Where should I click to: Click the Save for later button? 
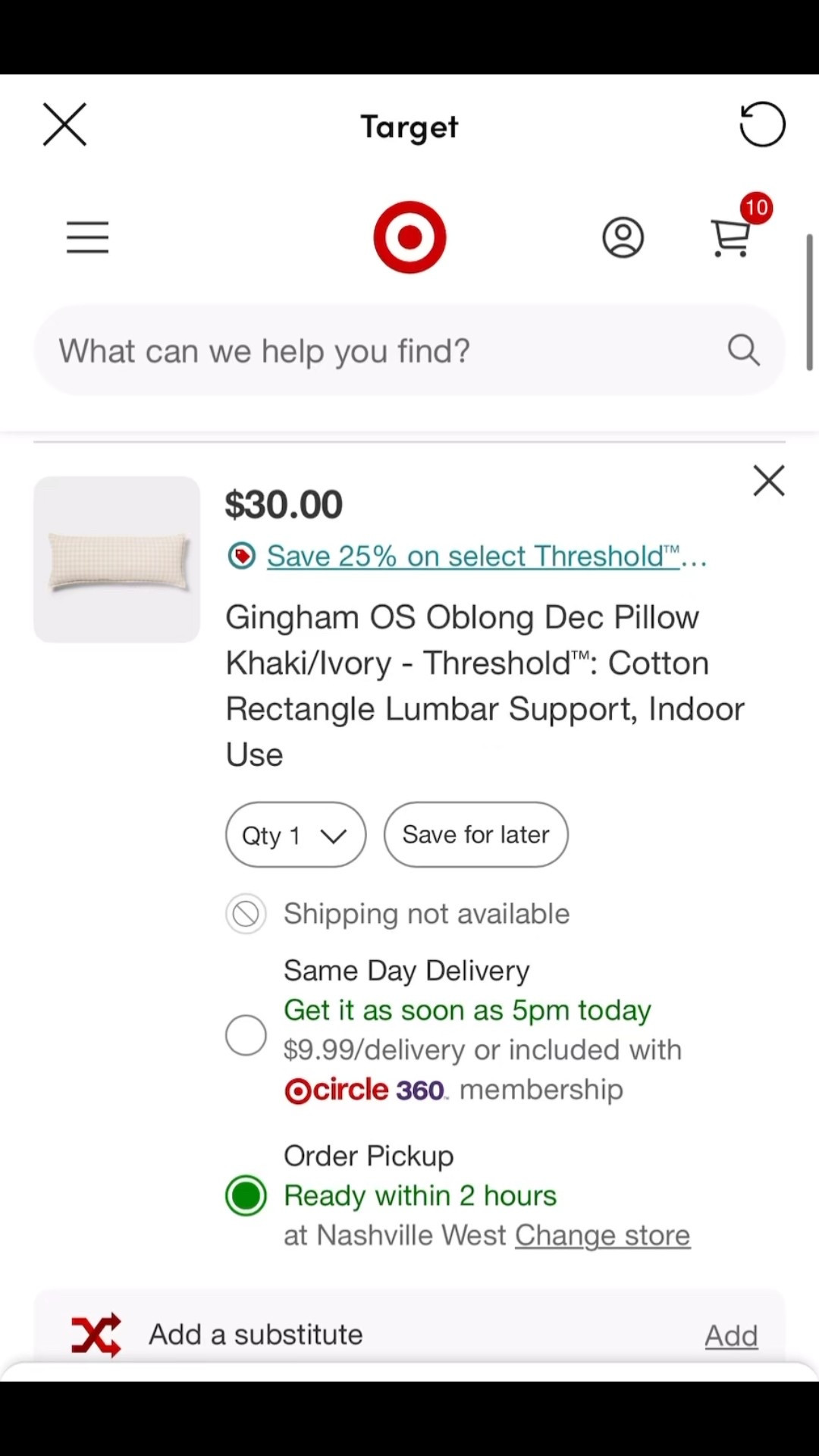click(x=475, y=834)
